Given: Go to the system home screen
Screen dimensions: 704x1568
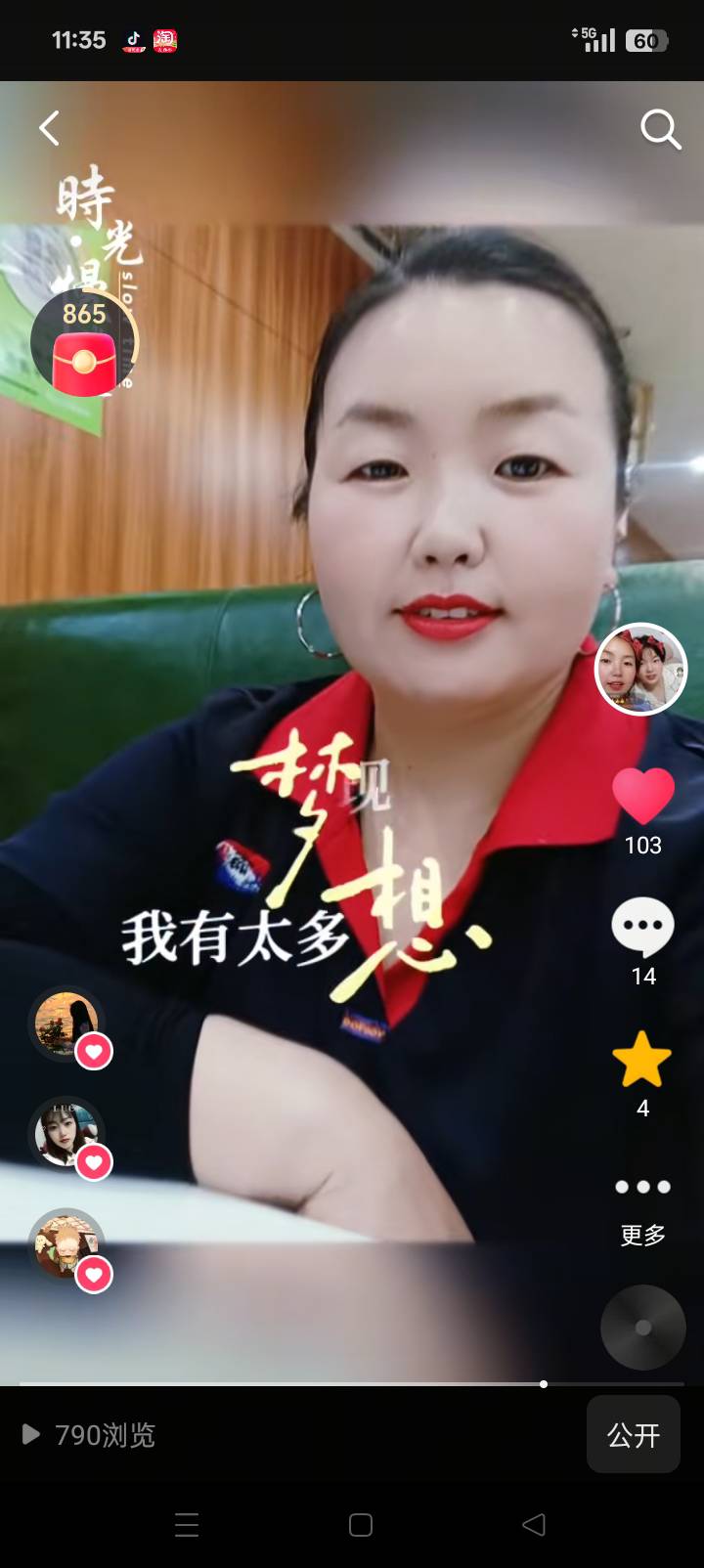Looking at the screenshot, I should [x=361, y=1525].
